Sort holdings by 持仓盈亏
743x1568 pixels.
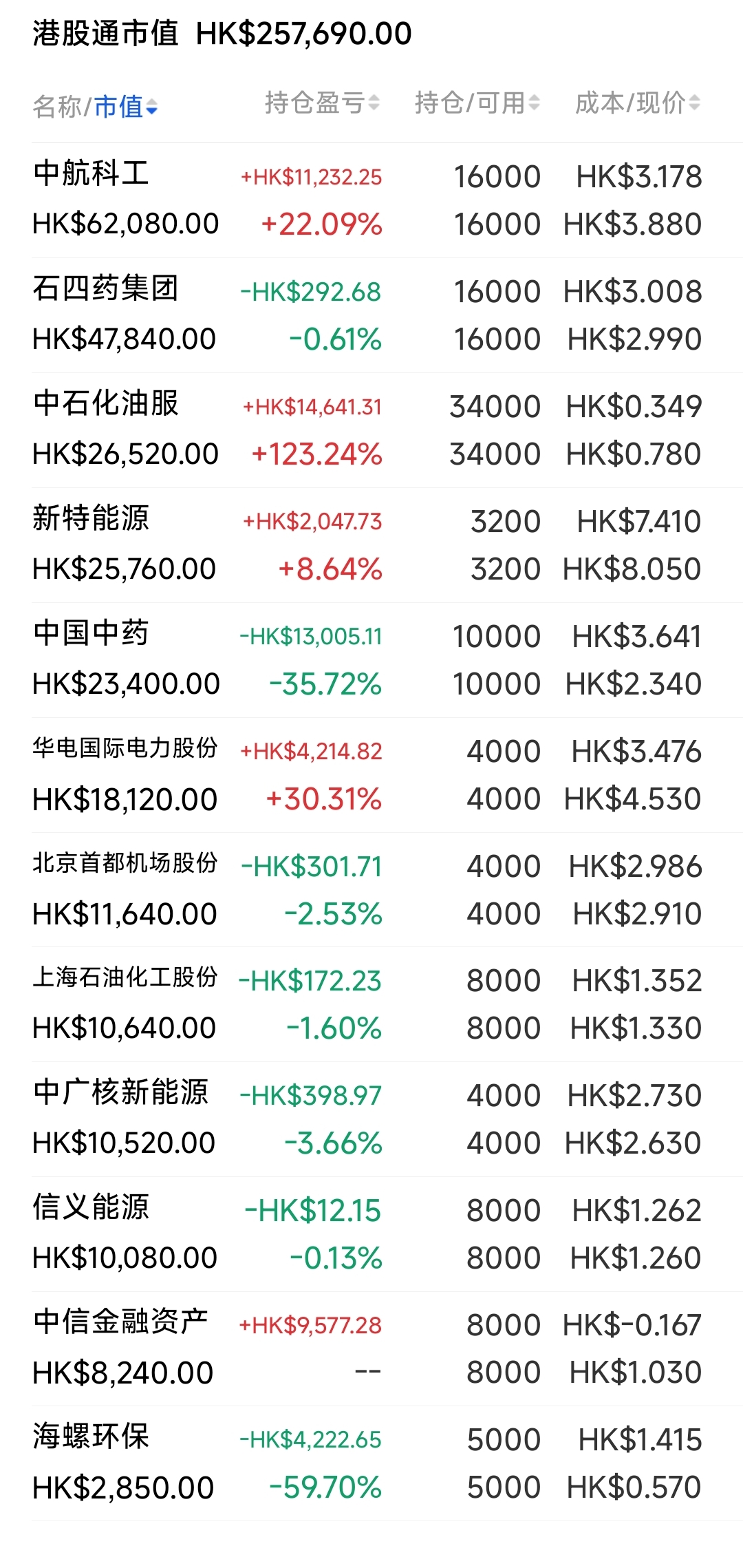click(322, 103)
